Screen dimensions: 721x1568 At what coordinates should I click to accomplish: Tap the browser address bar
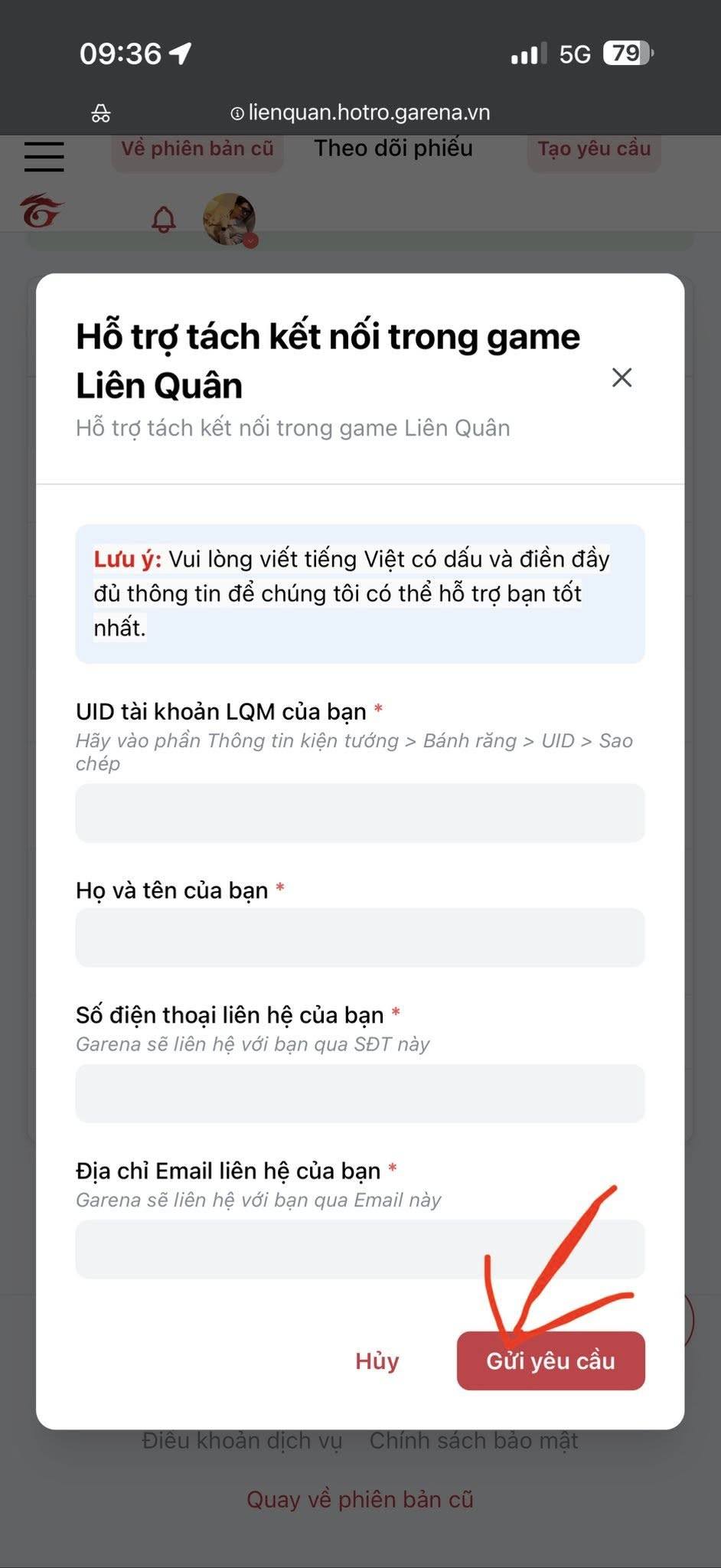[360, 113]
